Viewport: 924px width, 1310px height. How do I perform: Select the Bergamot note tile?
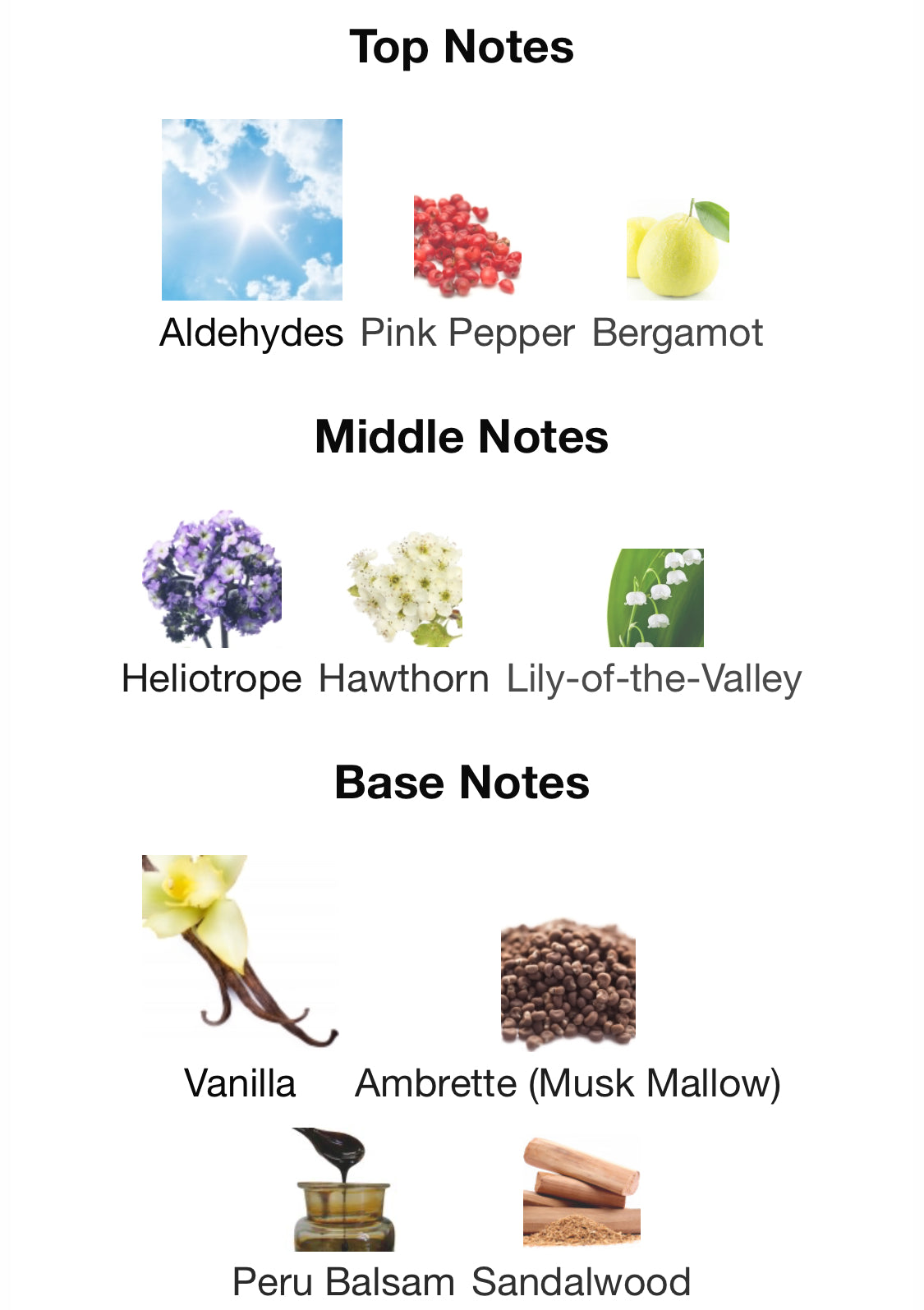click(678, 250)
